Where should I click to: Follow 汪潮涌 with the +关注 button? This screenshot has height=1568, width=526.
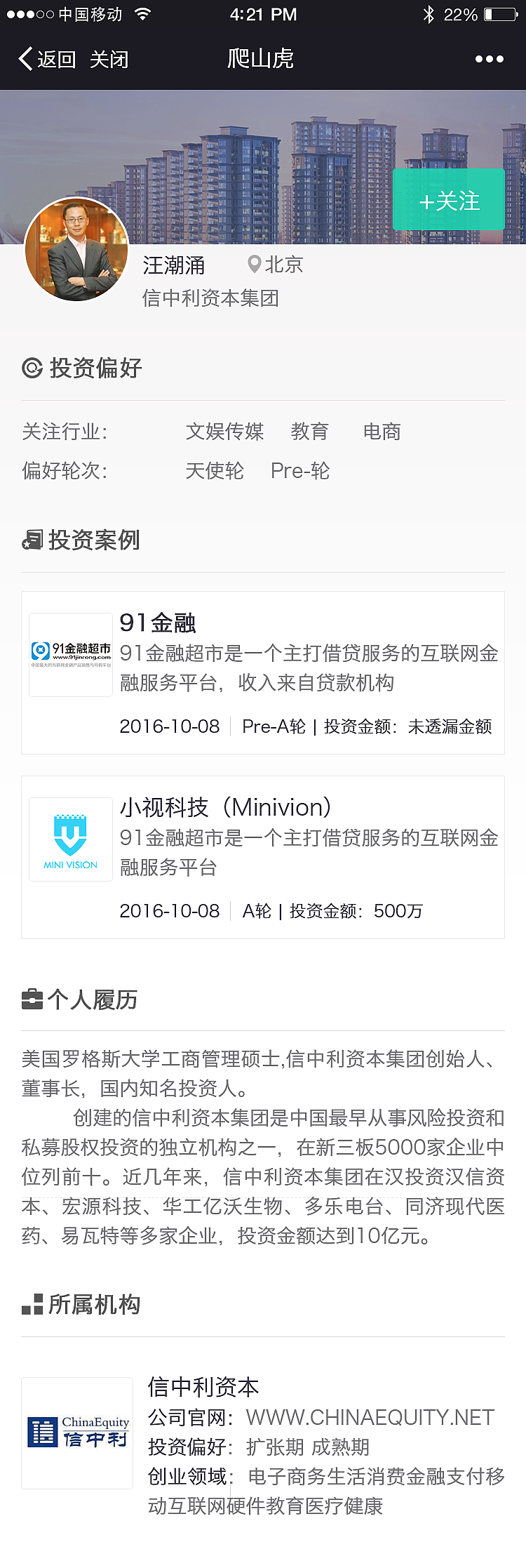click(449, 200)
